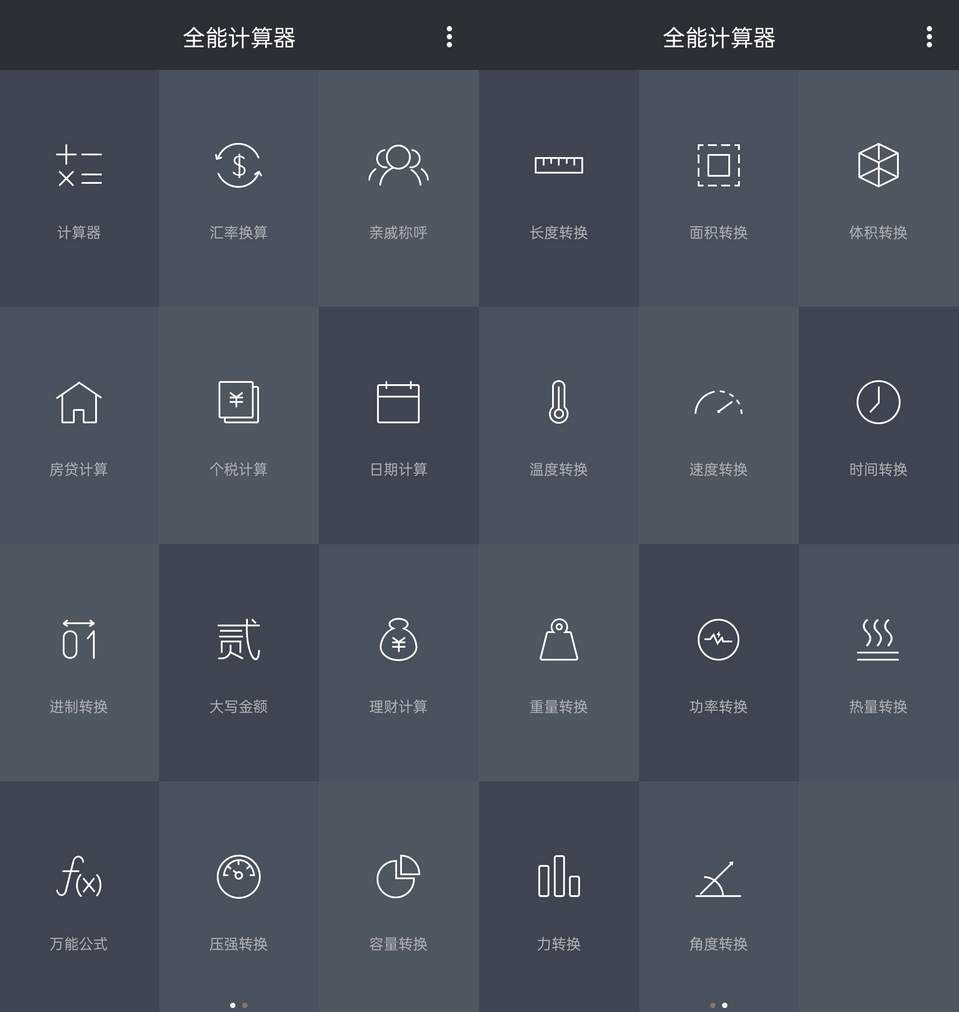Tap the second page indicator dot
This screenshot has height=1012, width=959.
[x=245, y=1004]
